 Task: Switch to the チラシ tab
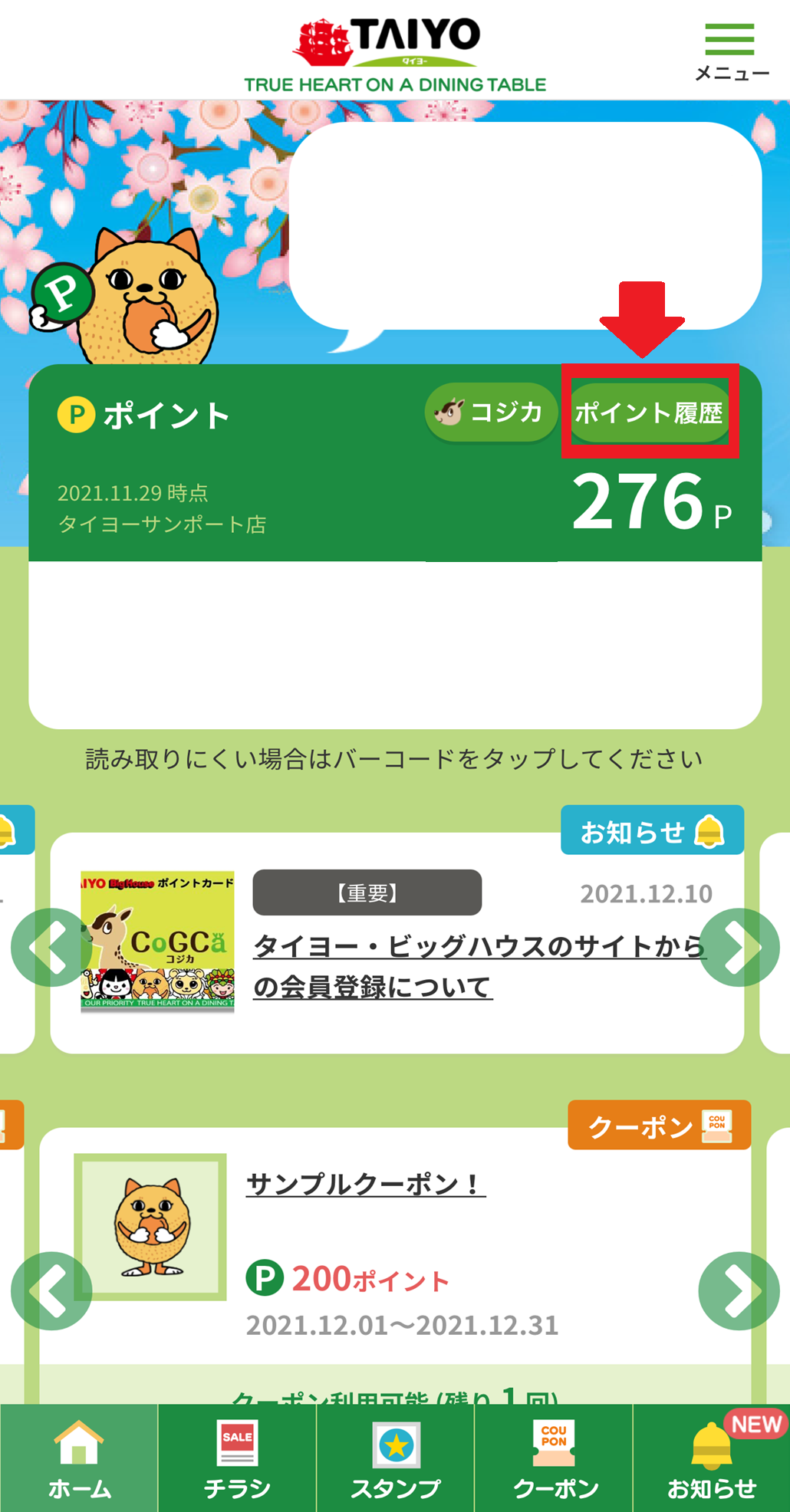(237, 1459)
